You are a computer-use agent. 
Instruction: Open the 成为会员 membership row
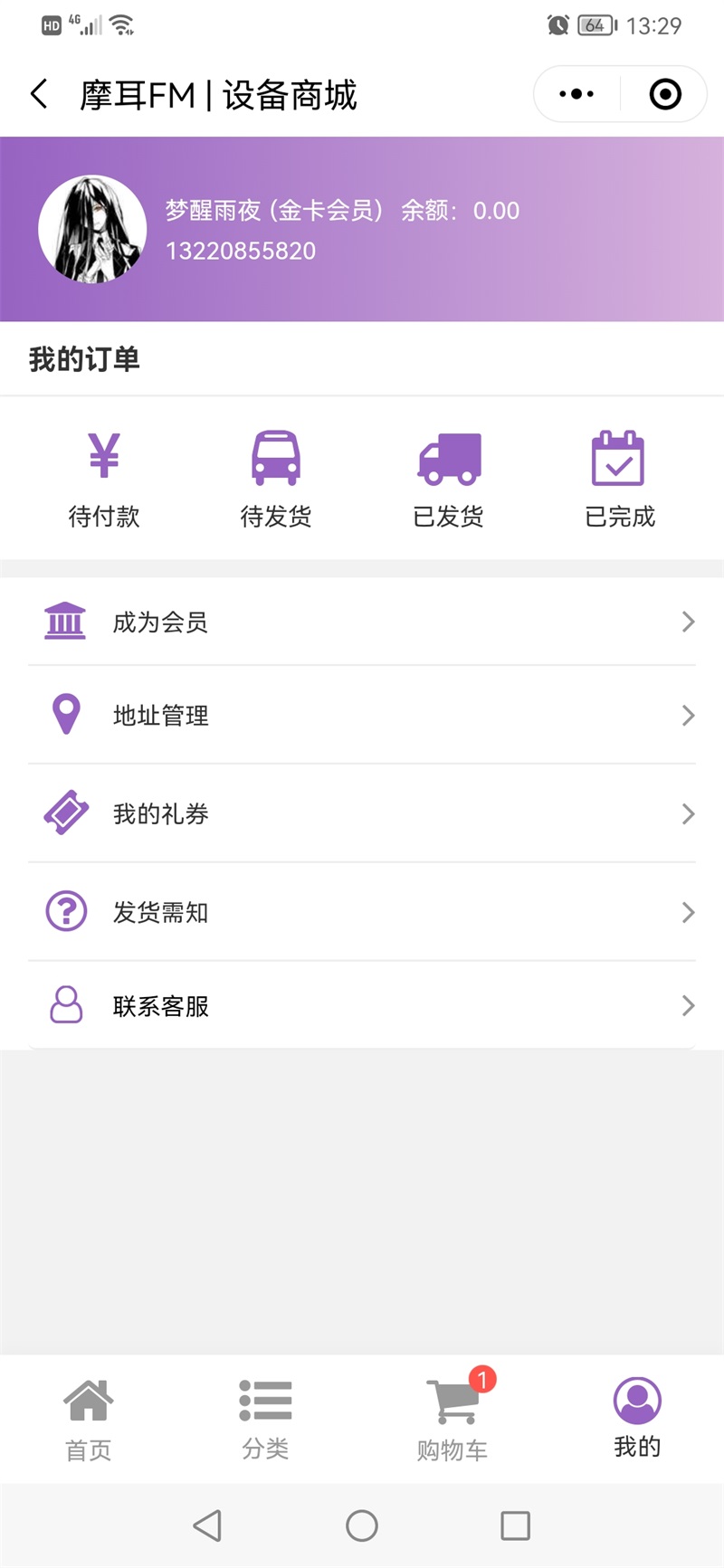click(x=362, y=622)
